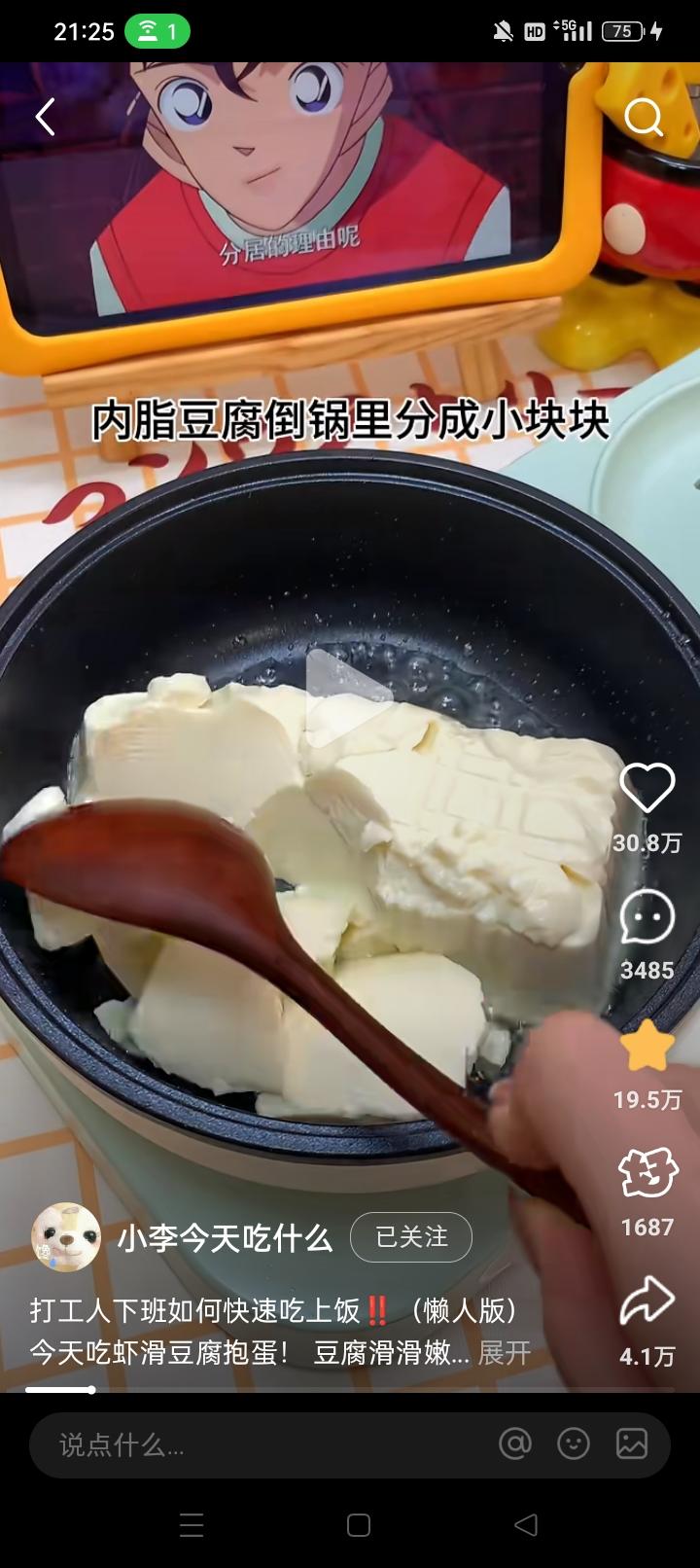Seek using the video progress bar
Viewport: 700px width, 1568px height.
[x=350, y=1390]
